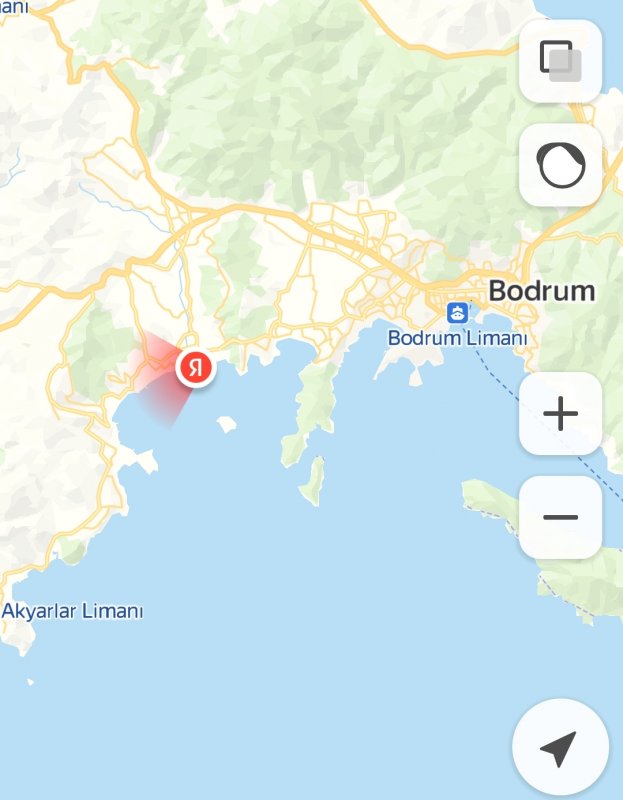This screenshot has height=800, width=623.
Task: Zoom in with the plus button
Action: coord(560,413)
